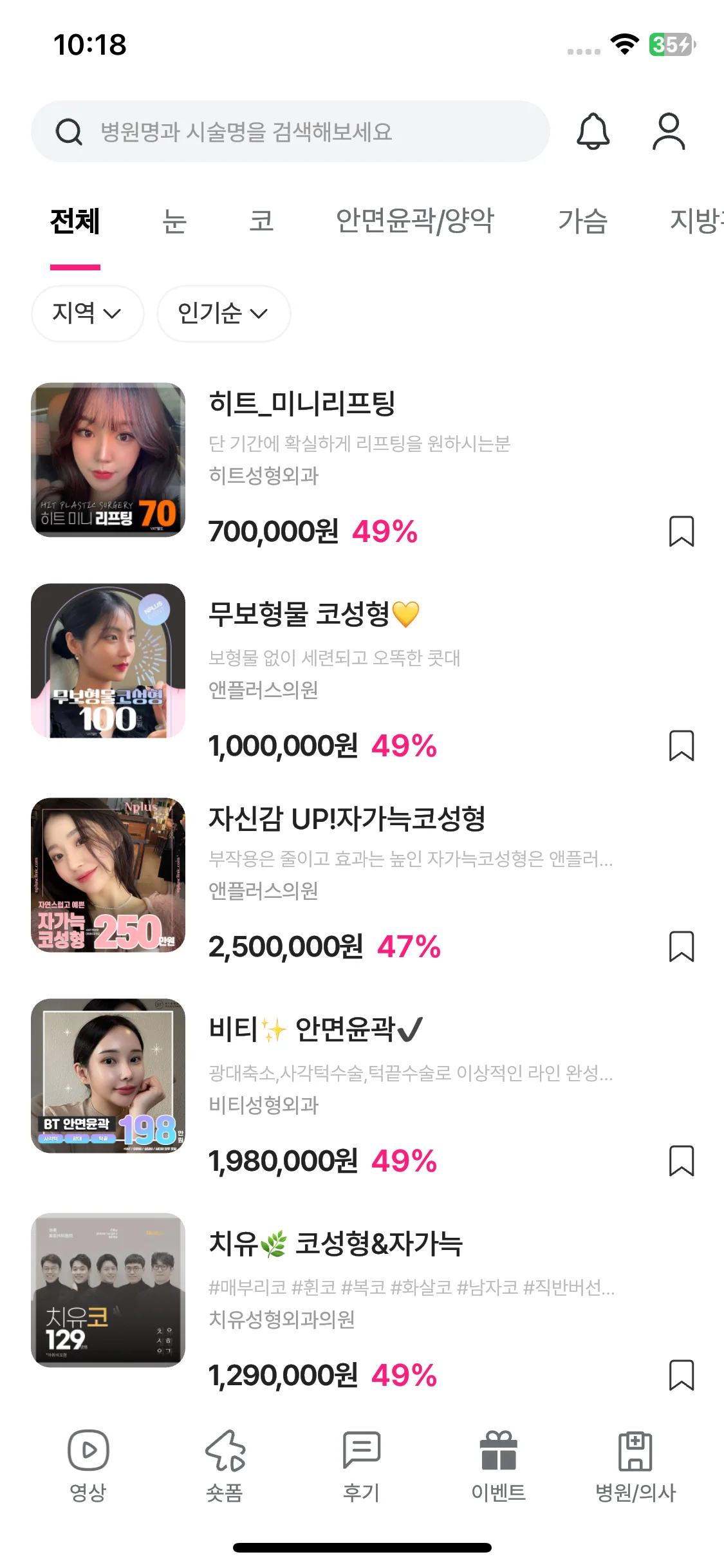Save the 자신감 UP!자가늑코성형 listing
This screenshot has width=724, height=1568.
tap(681, 947)
